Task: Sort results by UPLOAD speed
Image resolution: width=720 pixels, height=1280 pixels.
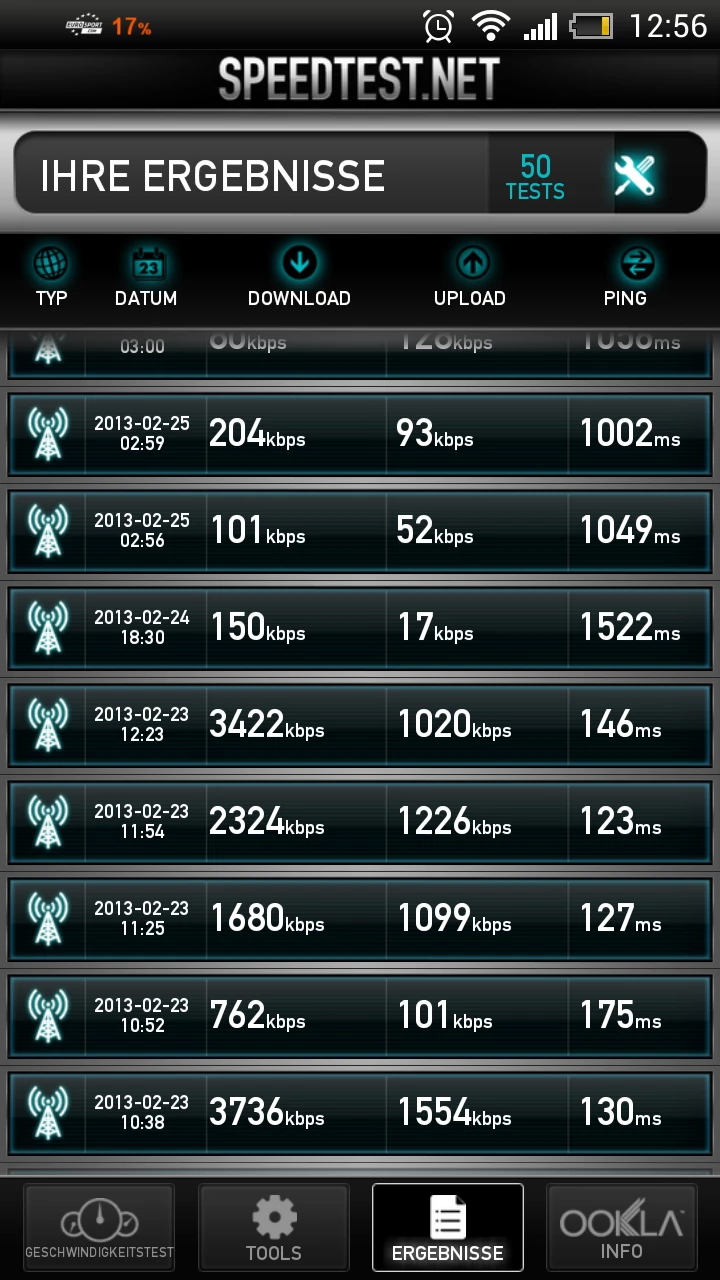Action: [470, 279]
